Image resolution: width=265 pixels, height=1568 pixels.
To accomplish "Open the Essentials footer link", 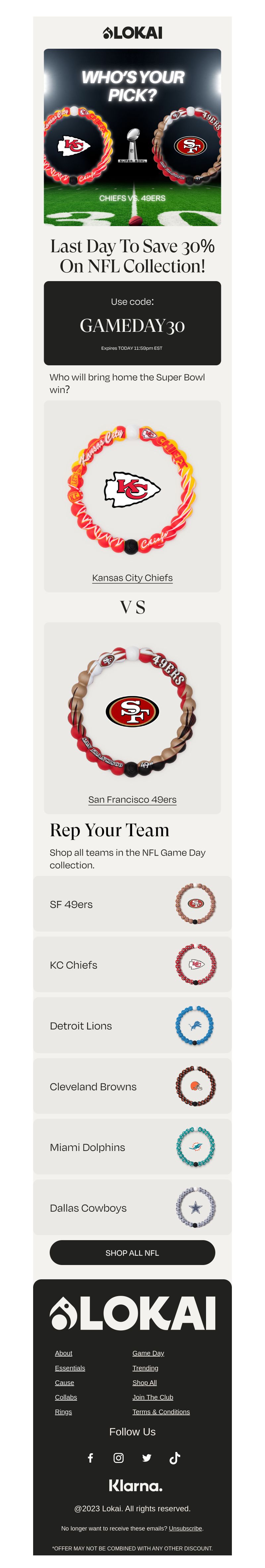I will tap(70, 1367).
